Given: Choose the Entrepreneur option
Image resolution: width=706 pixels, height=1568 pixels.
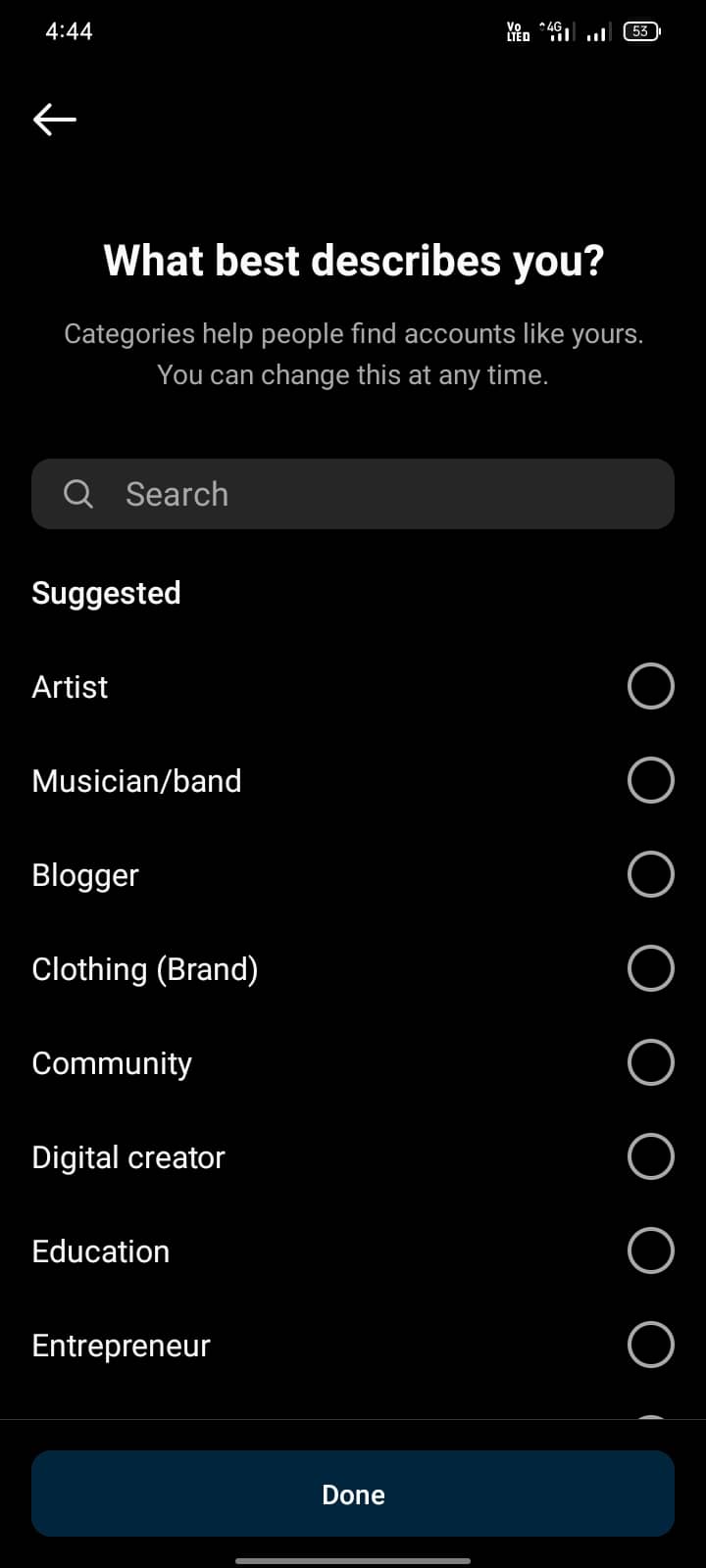Looking at the screenshot, I should pos(353,1345).
